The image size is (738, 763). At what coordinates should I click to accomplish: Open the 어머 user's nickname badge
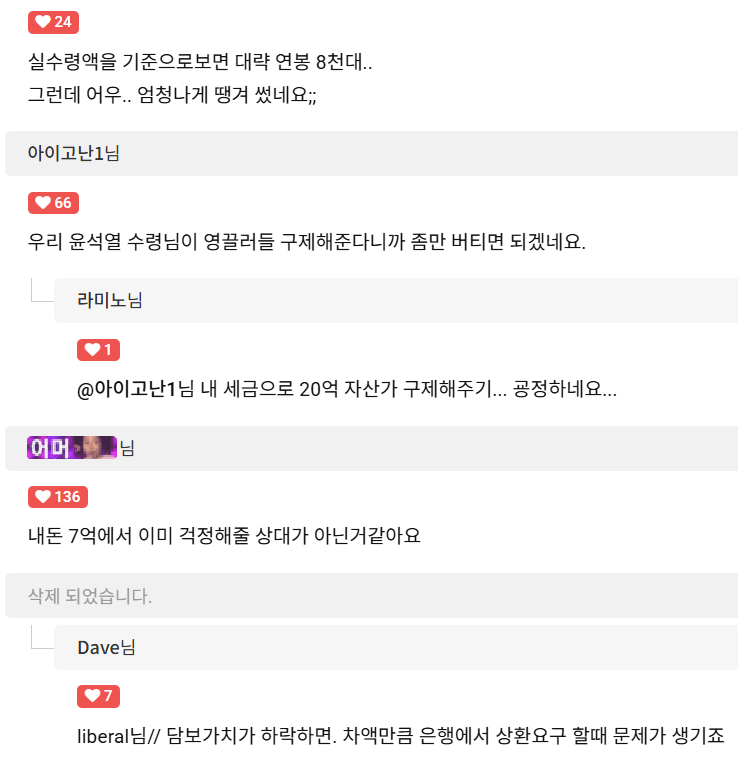pos(72,448)
